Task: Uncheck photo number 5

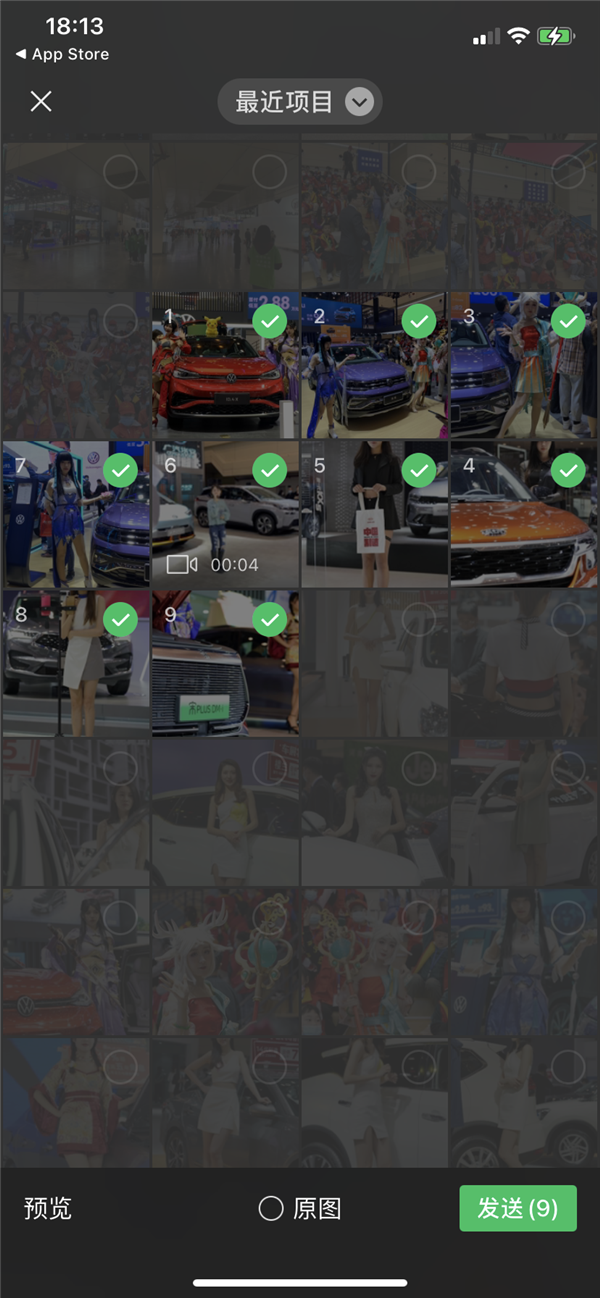Action: point(418,470)
